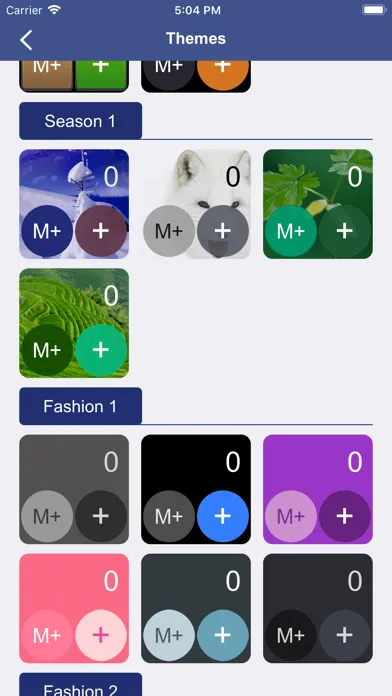Select the slate theme with teal plus
Screen dimensions: 392x696
pos(196,608)
